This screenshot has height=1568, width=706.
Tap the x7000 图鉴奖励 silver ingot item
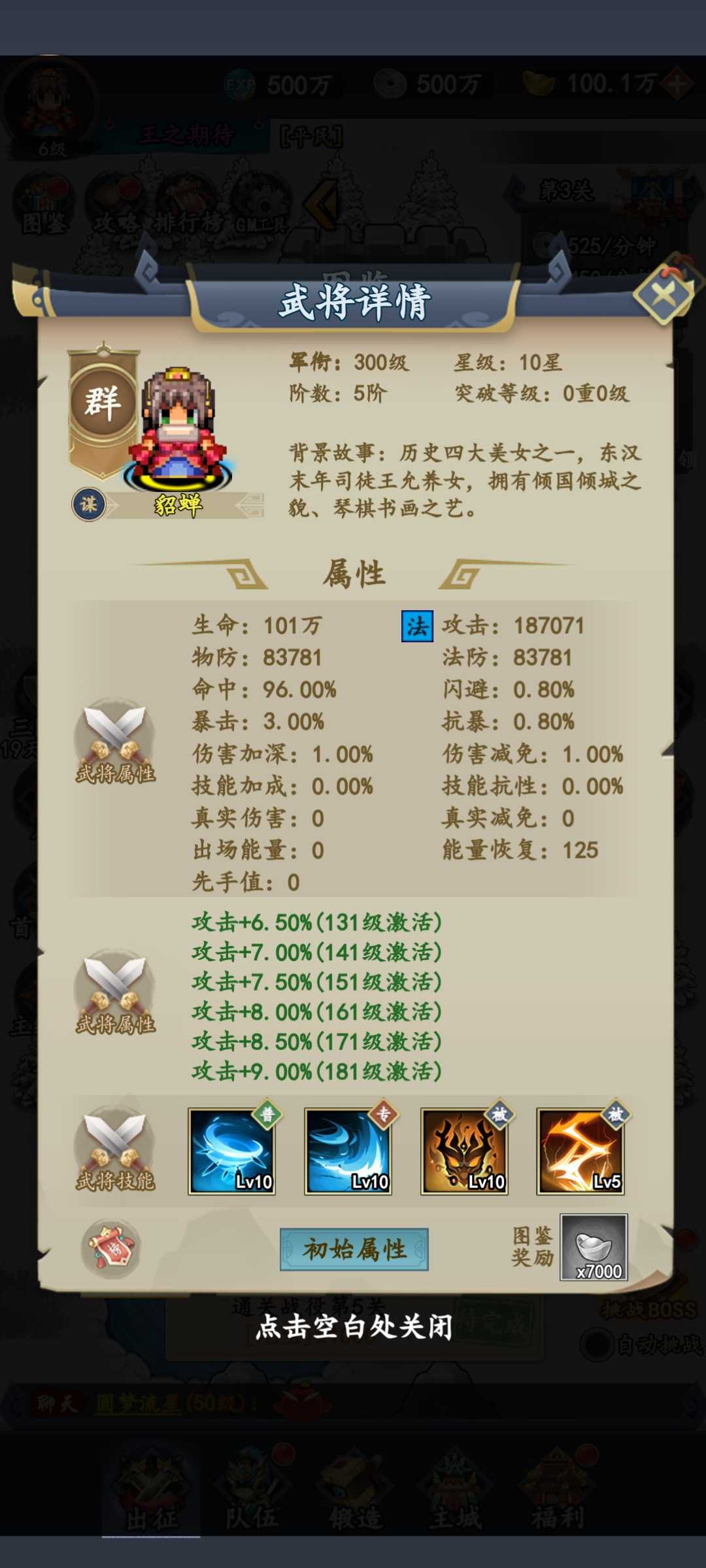click(x=594, y=1247)
